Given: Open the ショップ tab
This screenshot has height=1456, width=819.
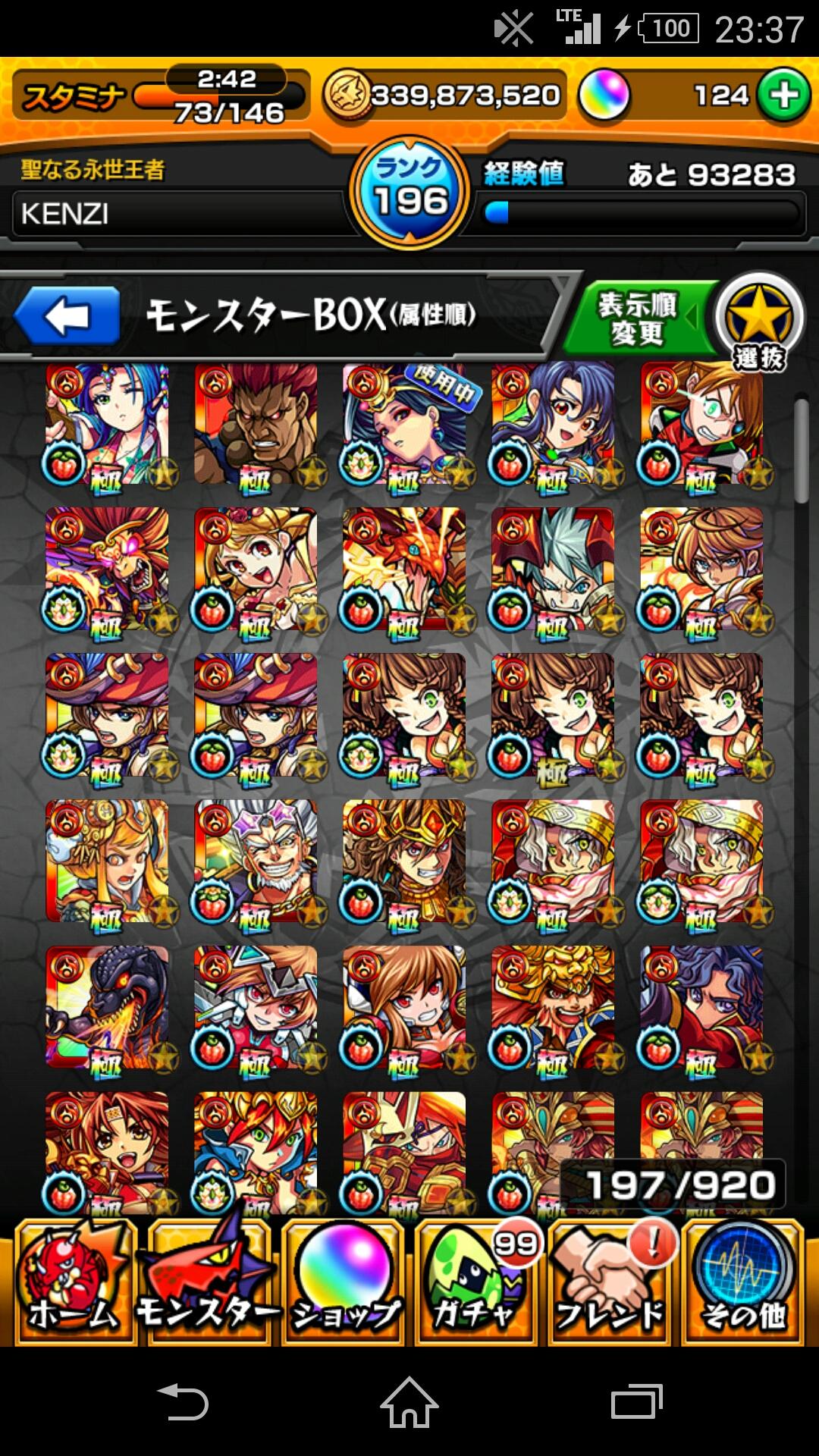Looking at the screenshot, I should point(345,1282).
